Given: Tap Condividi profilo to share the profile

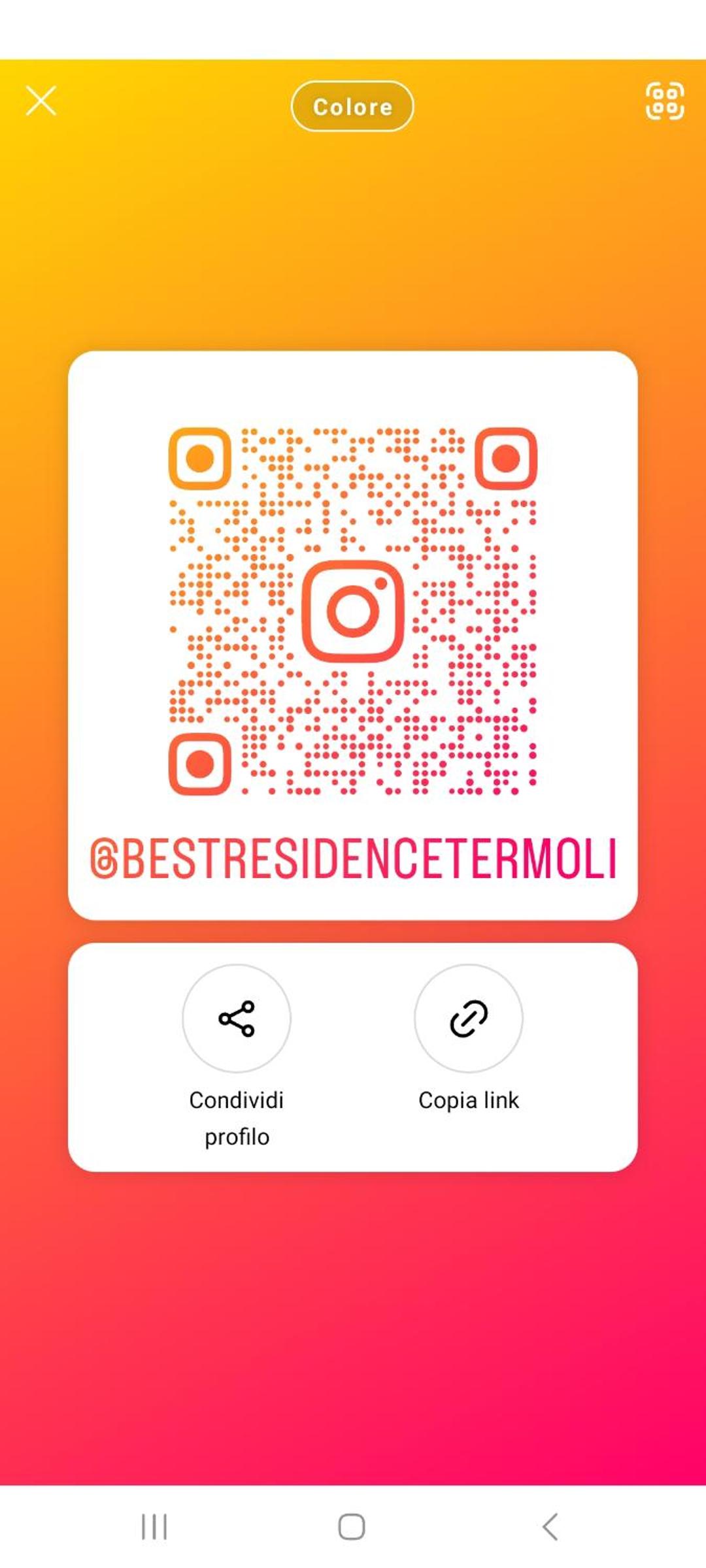Looking at the screenshot, I should tap(237, 1018).
